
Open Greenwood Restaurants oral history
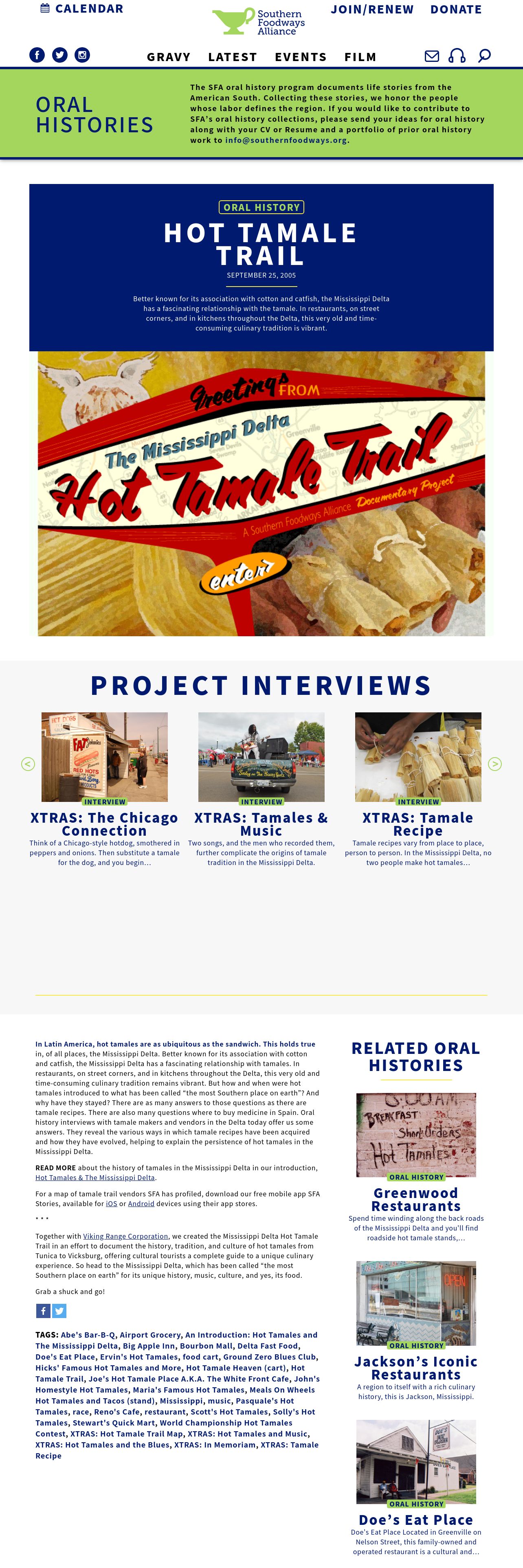pos(416,1198)
